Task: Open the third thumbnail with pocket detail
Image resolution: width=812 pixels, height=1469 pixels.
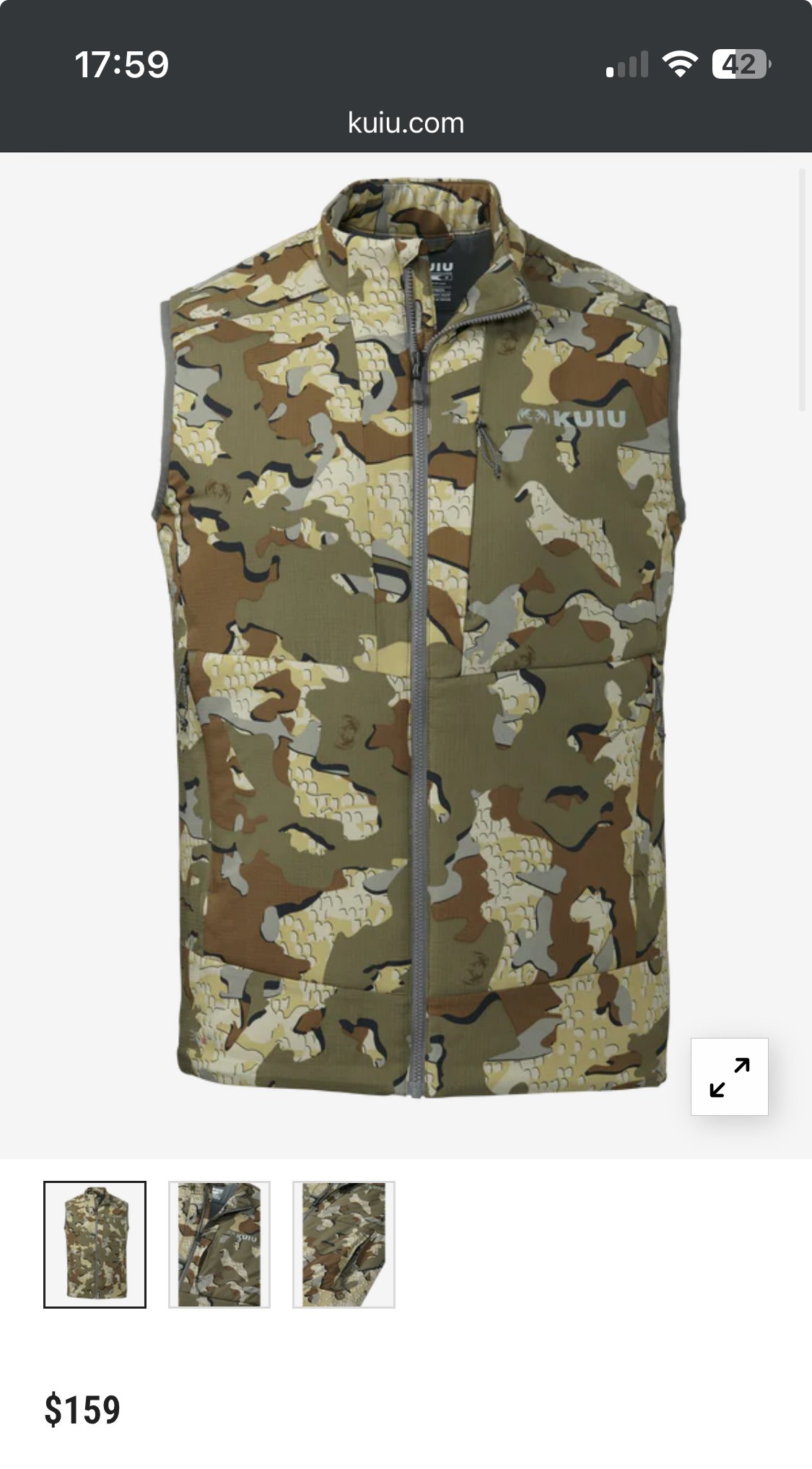Action: [344, 1244]
